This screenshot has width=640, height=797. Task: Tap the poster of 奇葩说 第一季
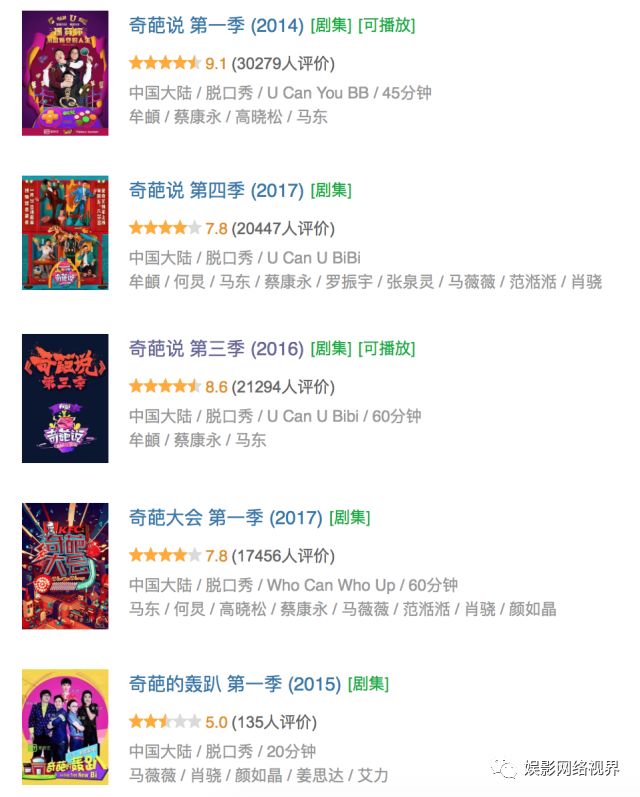click(x=64, y=72)
